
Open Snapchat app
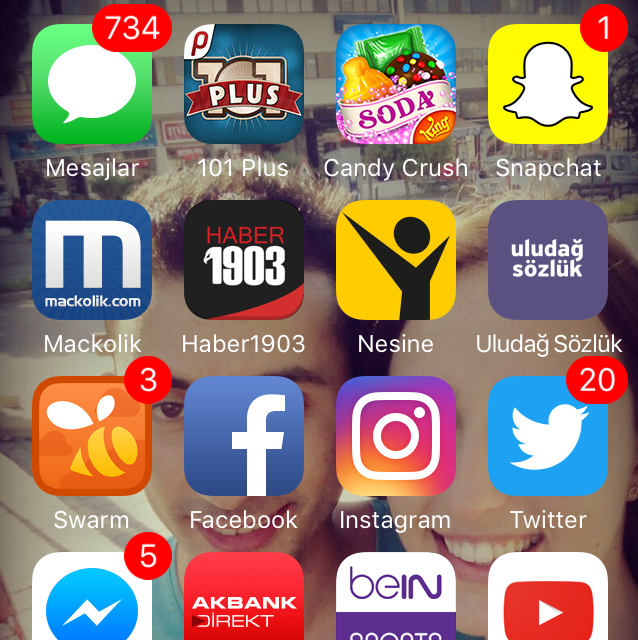click(x=548, y=85)
